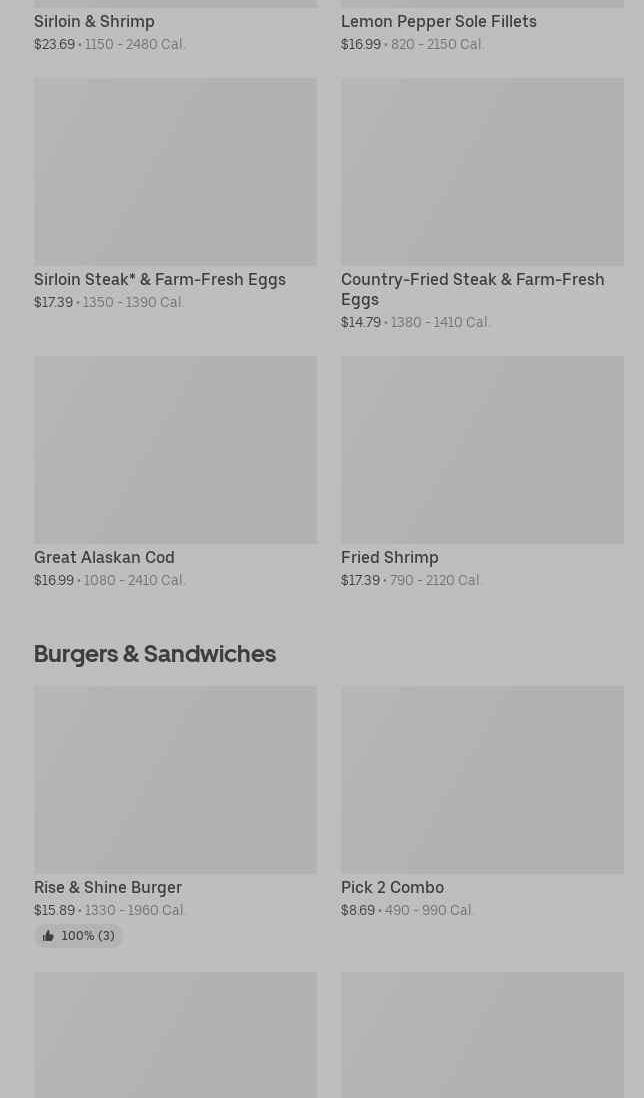Open Lemon Pepper Sole Fillets item
The image size is (644, 1098).
pyautogui.click(x=438, y=22)
